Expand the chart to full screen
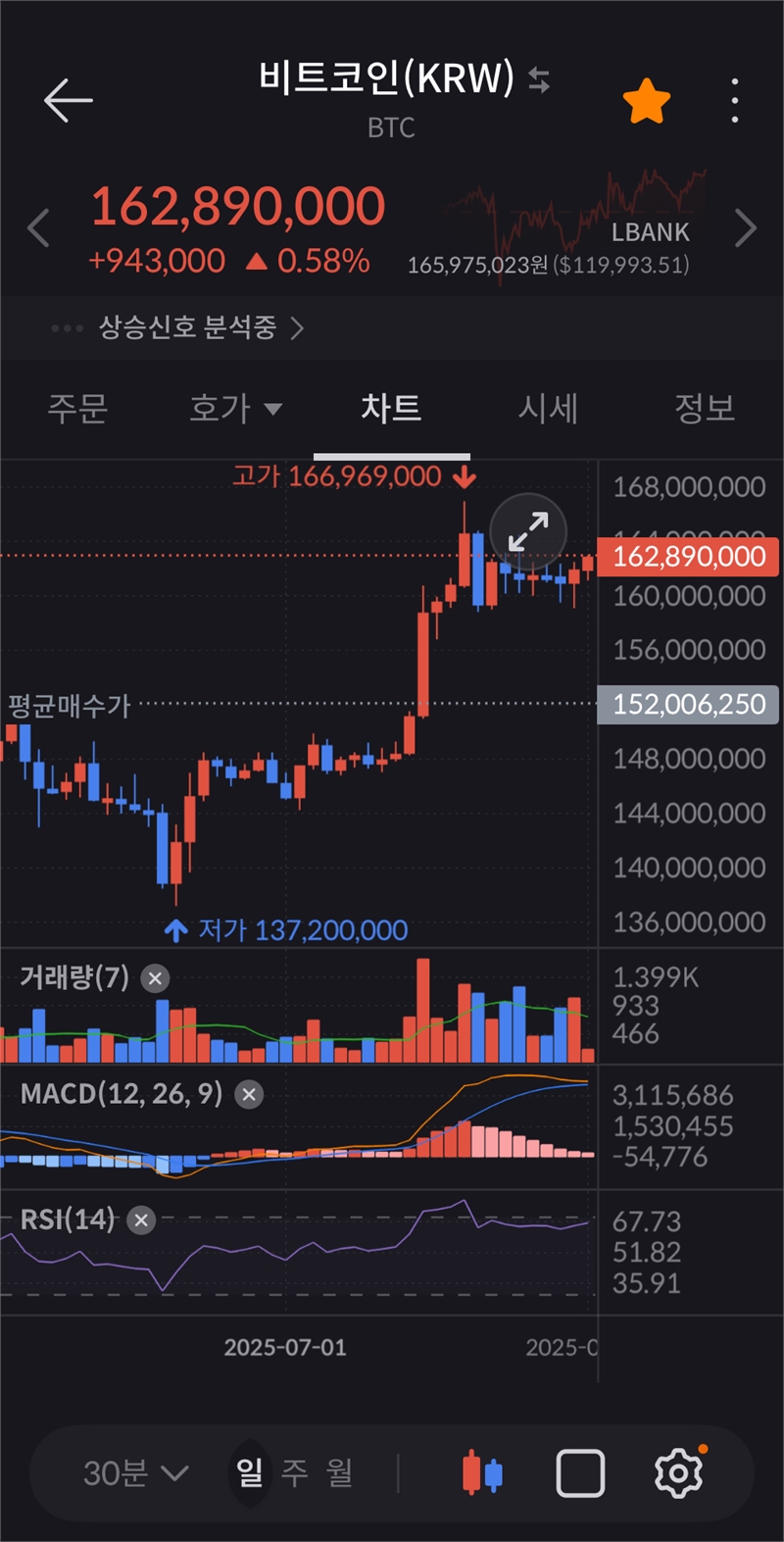 point(528,532)
